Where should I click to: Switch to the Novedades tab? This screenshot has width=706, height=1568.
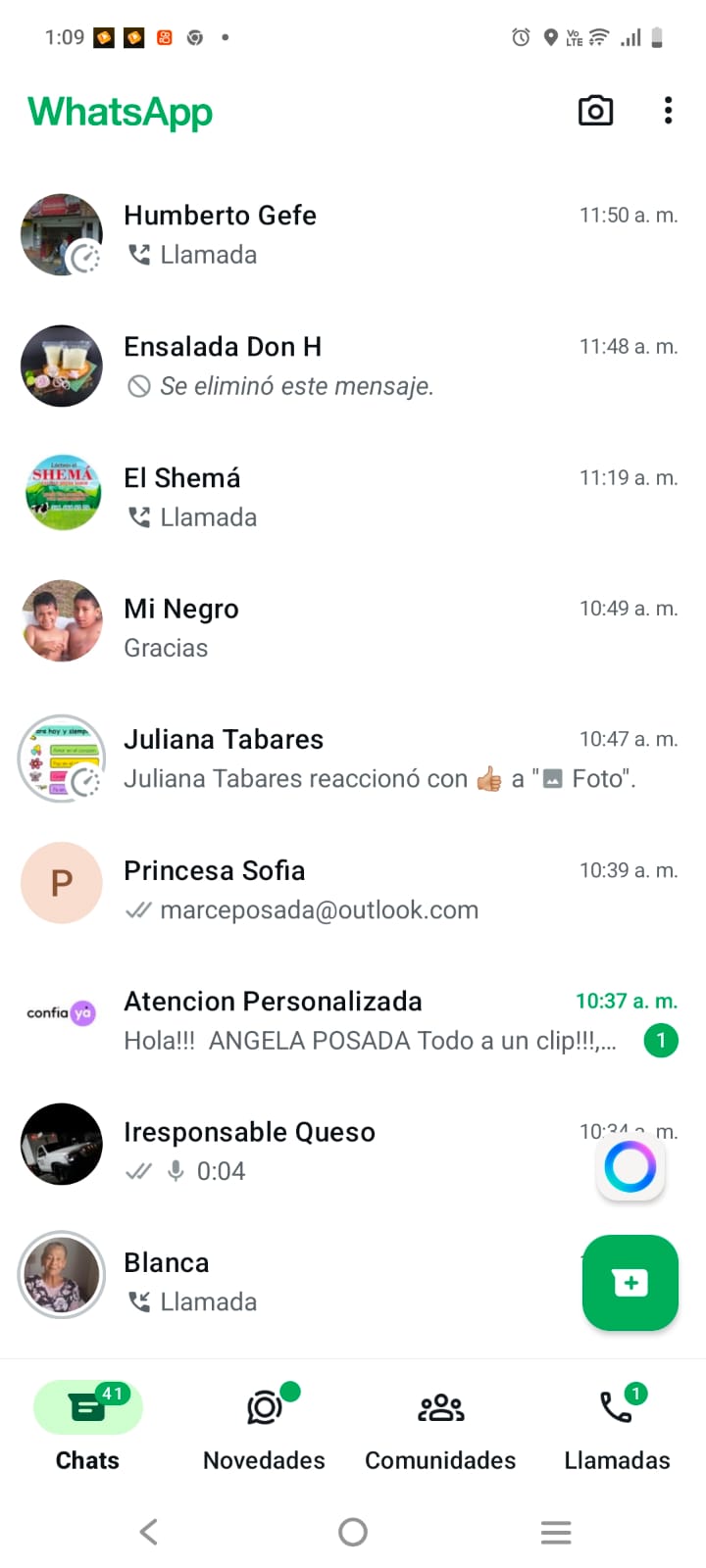tap(264, 1427)
